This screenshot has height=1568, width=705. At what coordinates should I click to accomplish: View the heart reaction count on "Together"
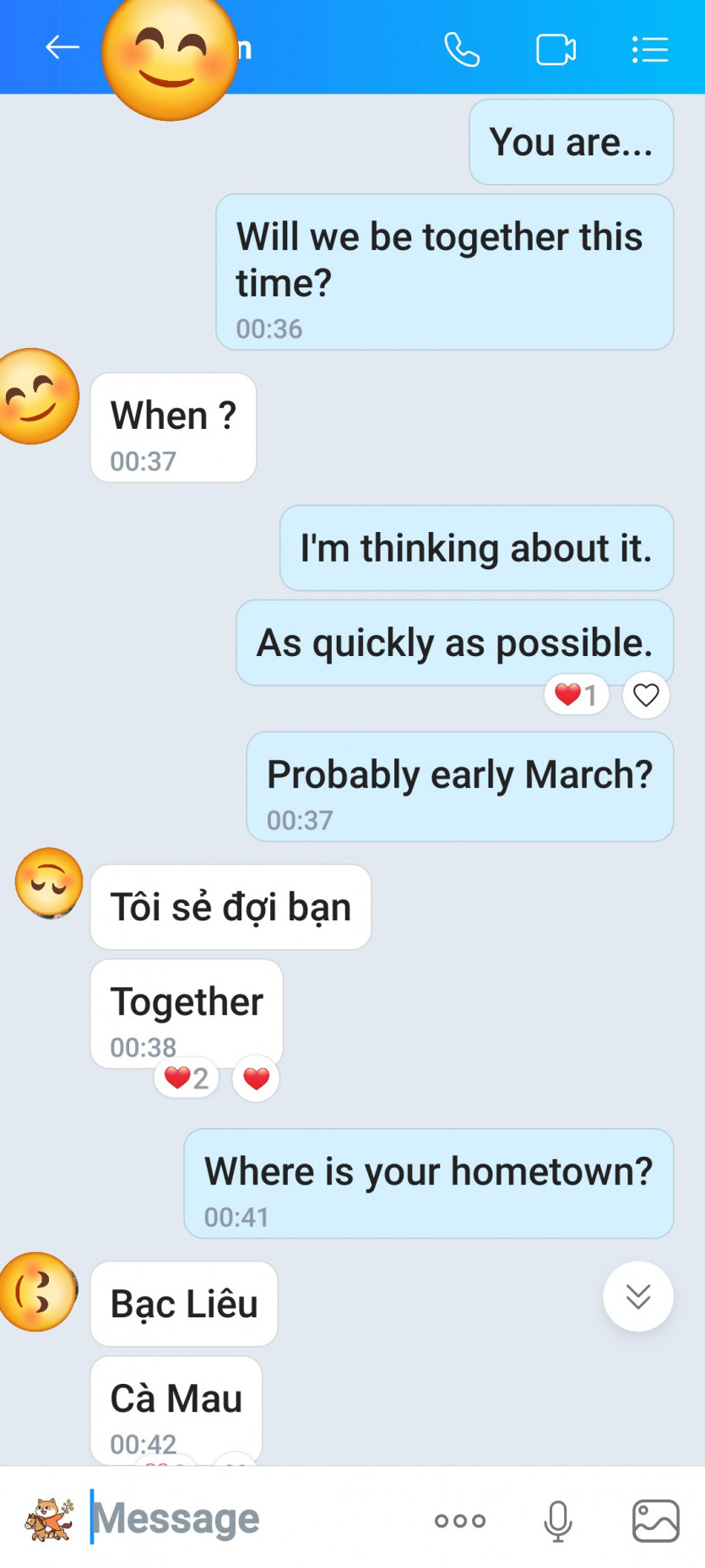point(187,1078)
